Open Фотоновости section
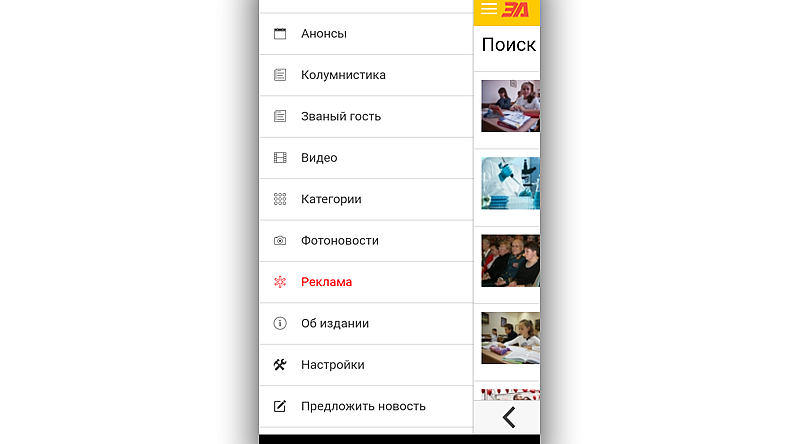This screenshot has width=800, height=444. click(x=339, y=241)
